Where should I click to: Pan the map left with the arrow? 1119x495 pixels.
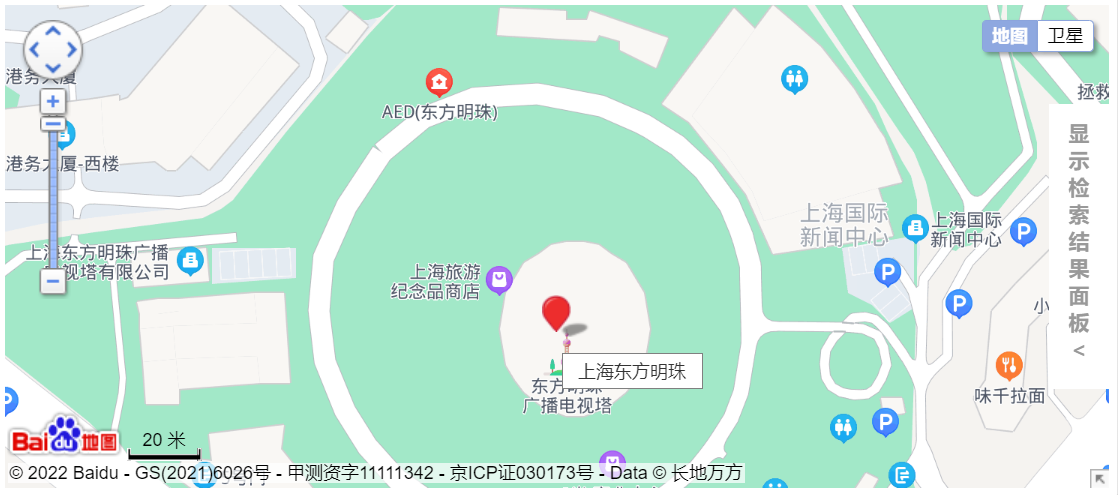[x=34, y=49]
